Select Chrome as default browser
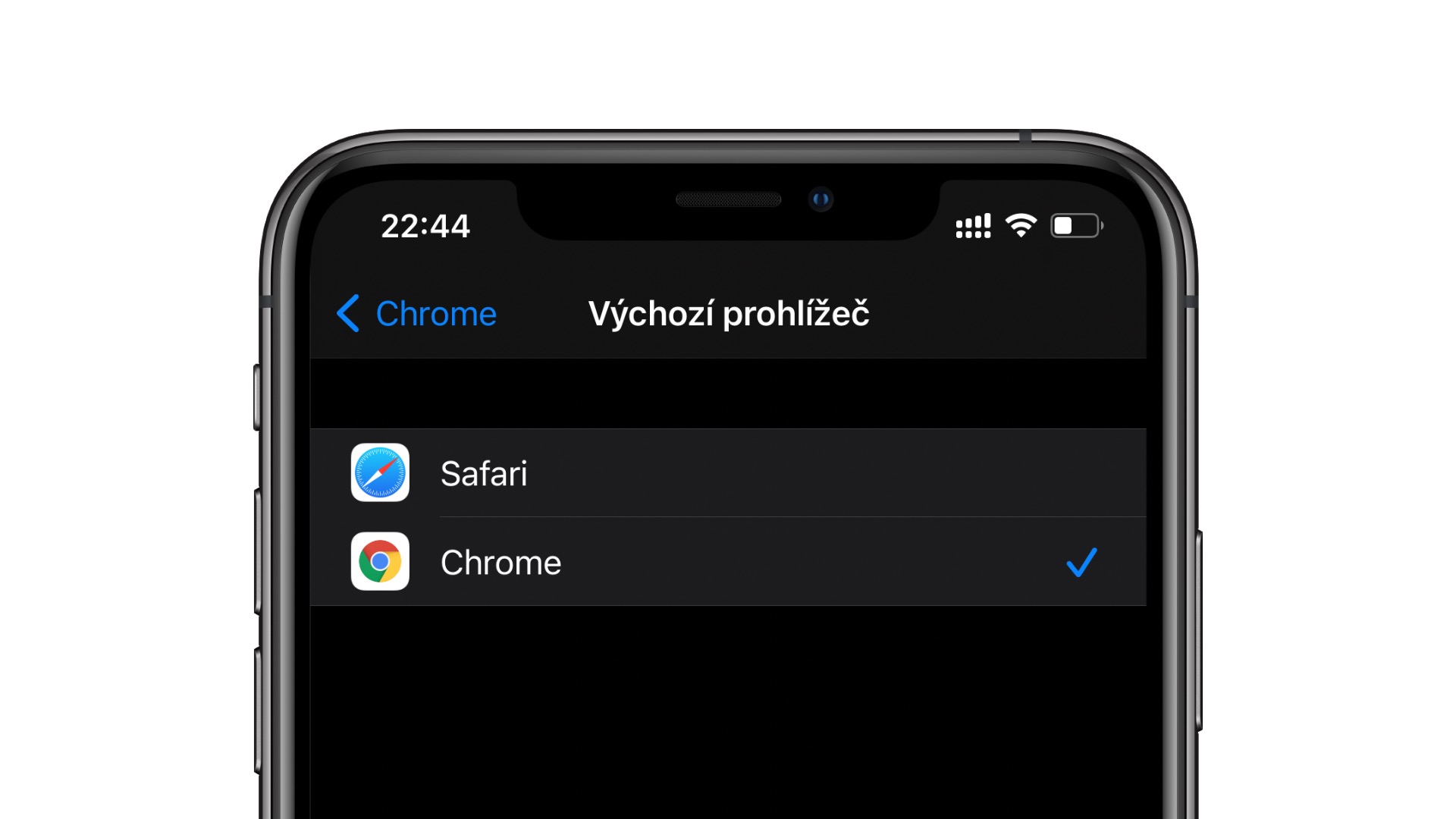1456x819 pixels. [x=500, y=562]
